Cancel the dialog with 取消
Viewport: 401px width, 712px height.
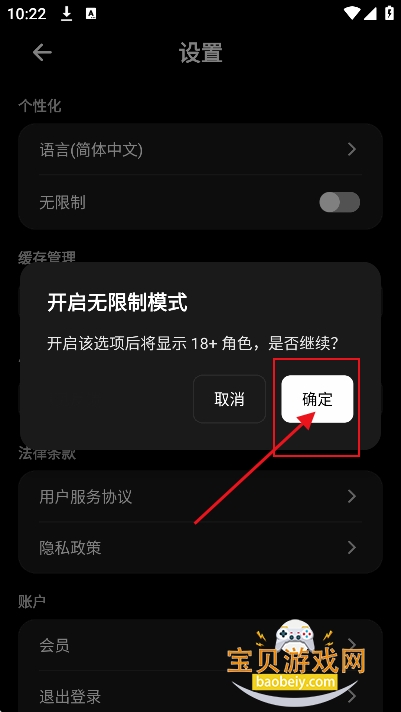coord(229,399)
